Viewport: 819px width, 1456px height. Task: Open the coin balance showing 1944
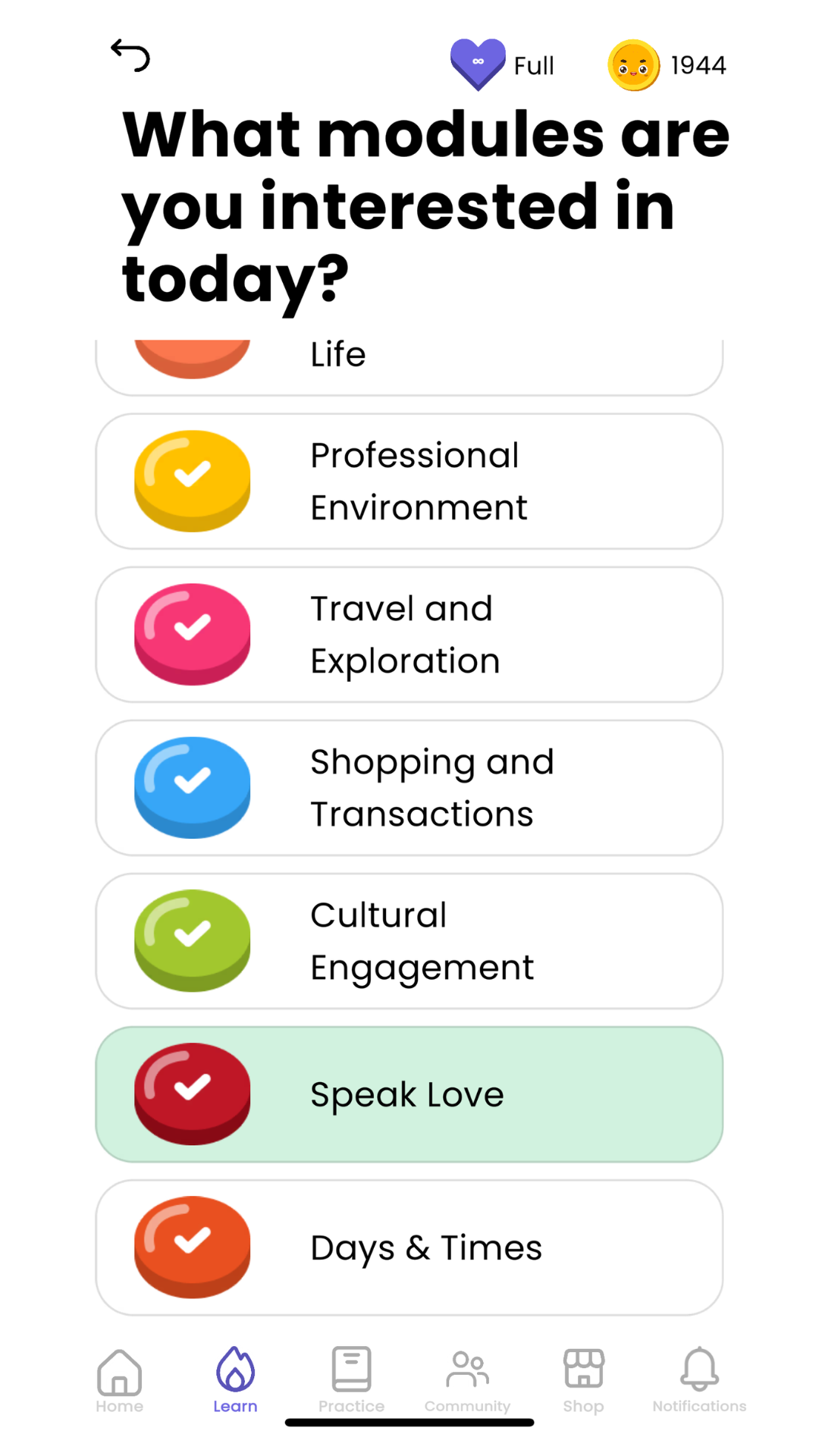667,65
